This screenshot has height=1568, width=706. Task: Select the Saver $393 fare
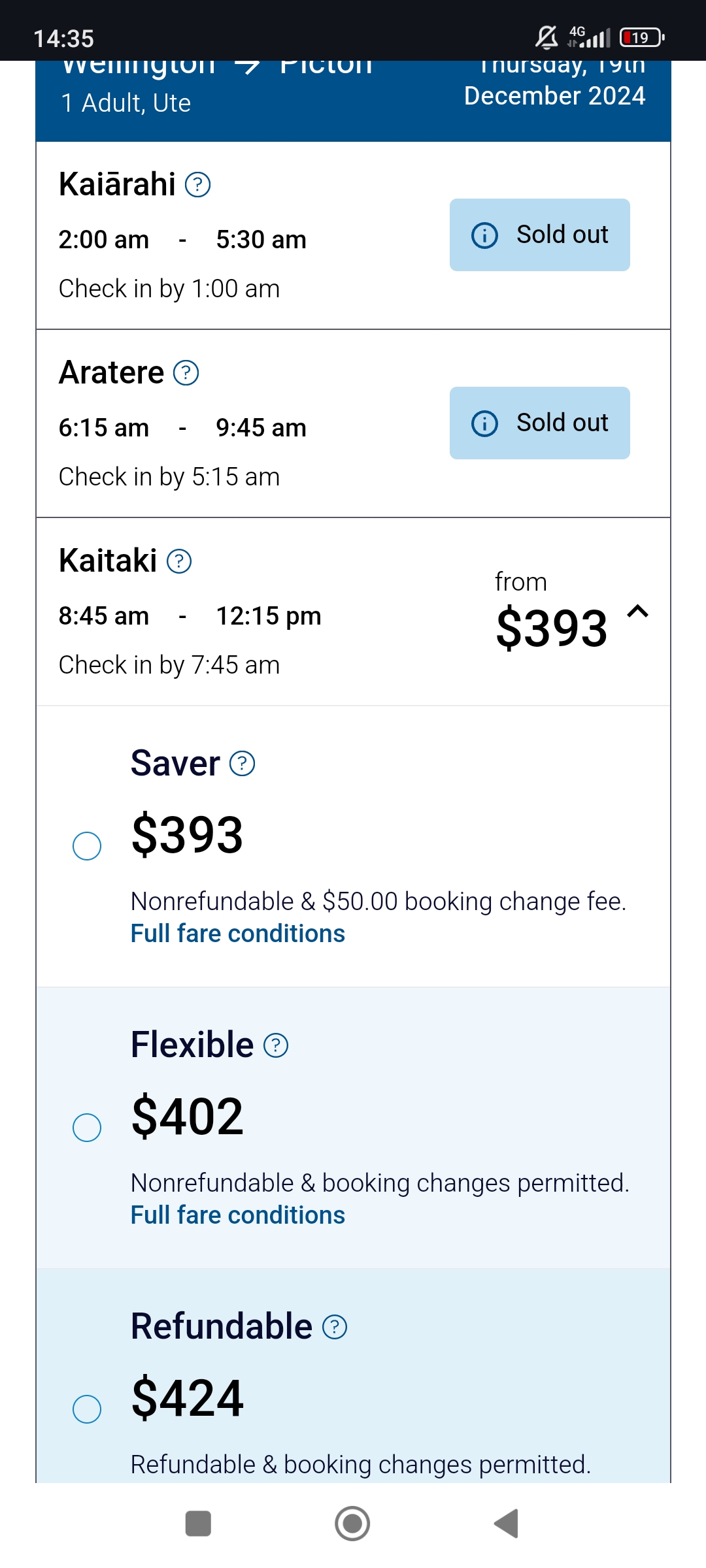point(87,846)
